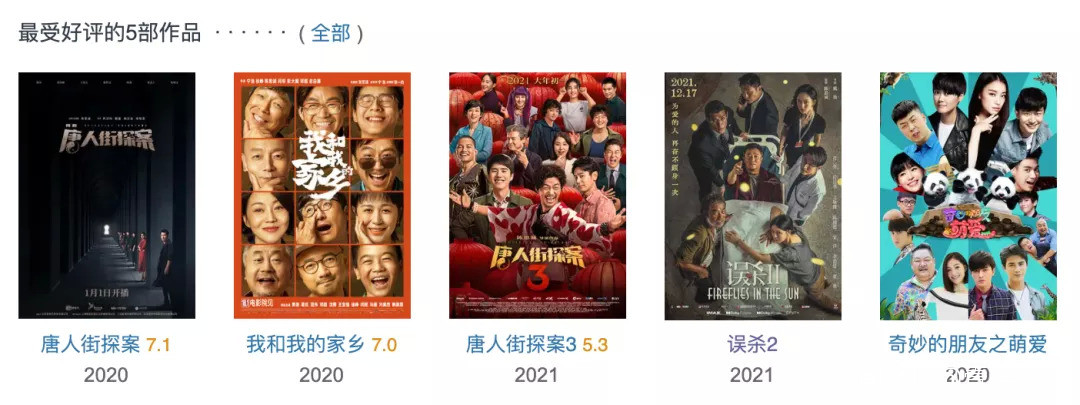The height and width of the screenshot is (405, 1080).
Task: Open the 唐人街探案 poster thumbnail
Action: click(x=107, y=196)
